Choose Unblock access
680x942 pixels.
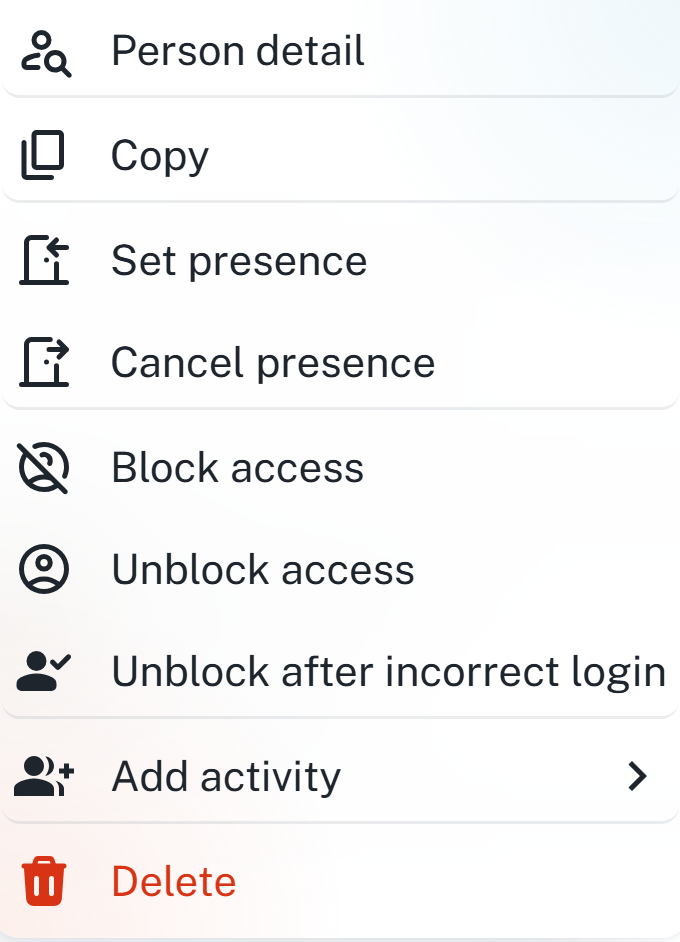262,570
